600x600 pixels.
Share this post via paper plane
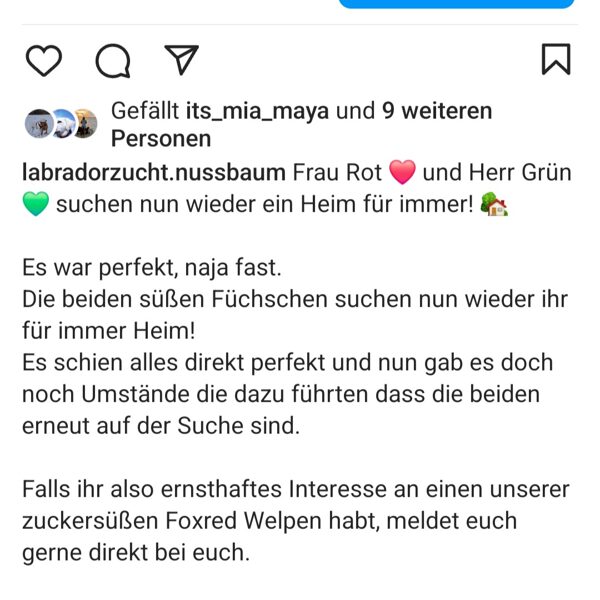(x=181, y=60)
